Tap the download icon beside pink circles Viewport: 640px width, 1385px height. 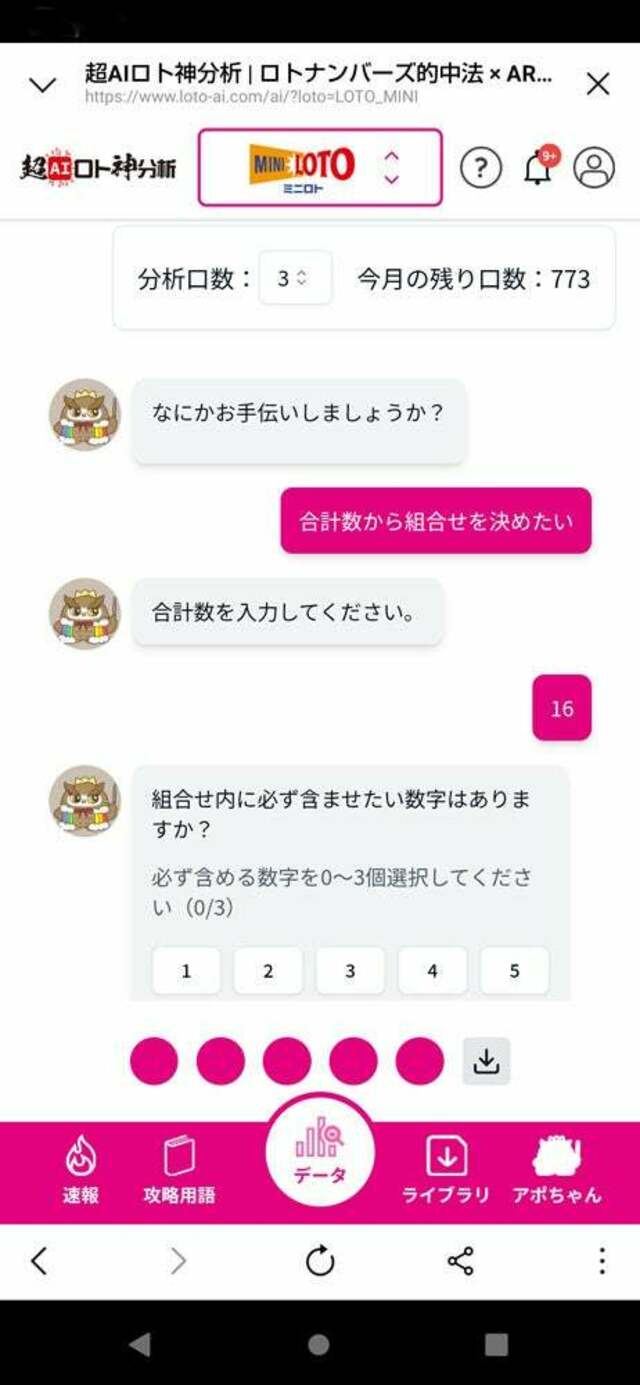[486, 1061]
